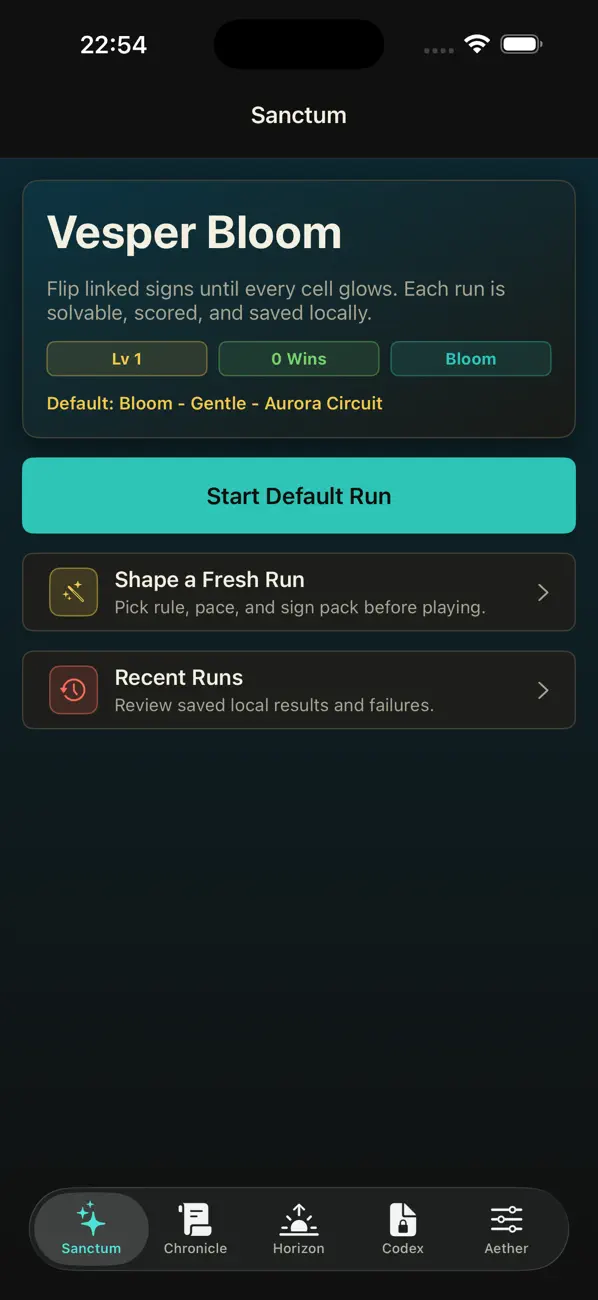The height and width of the screenshot is (1300, 598).
Task: Switch to the Chronicle tab
Action: (195, 1229)
